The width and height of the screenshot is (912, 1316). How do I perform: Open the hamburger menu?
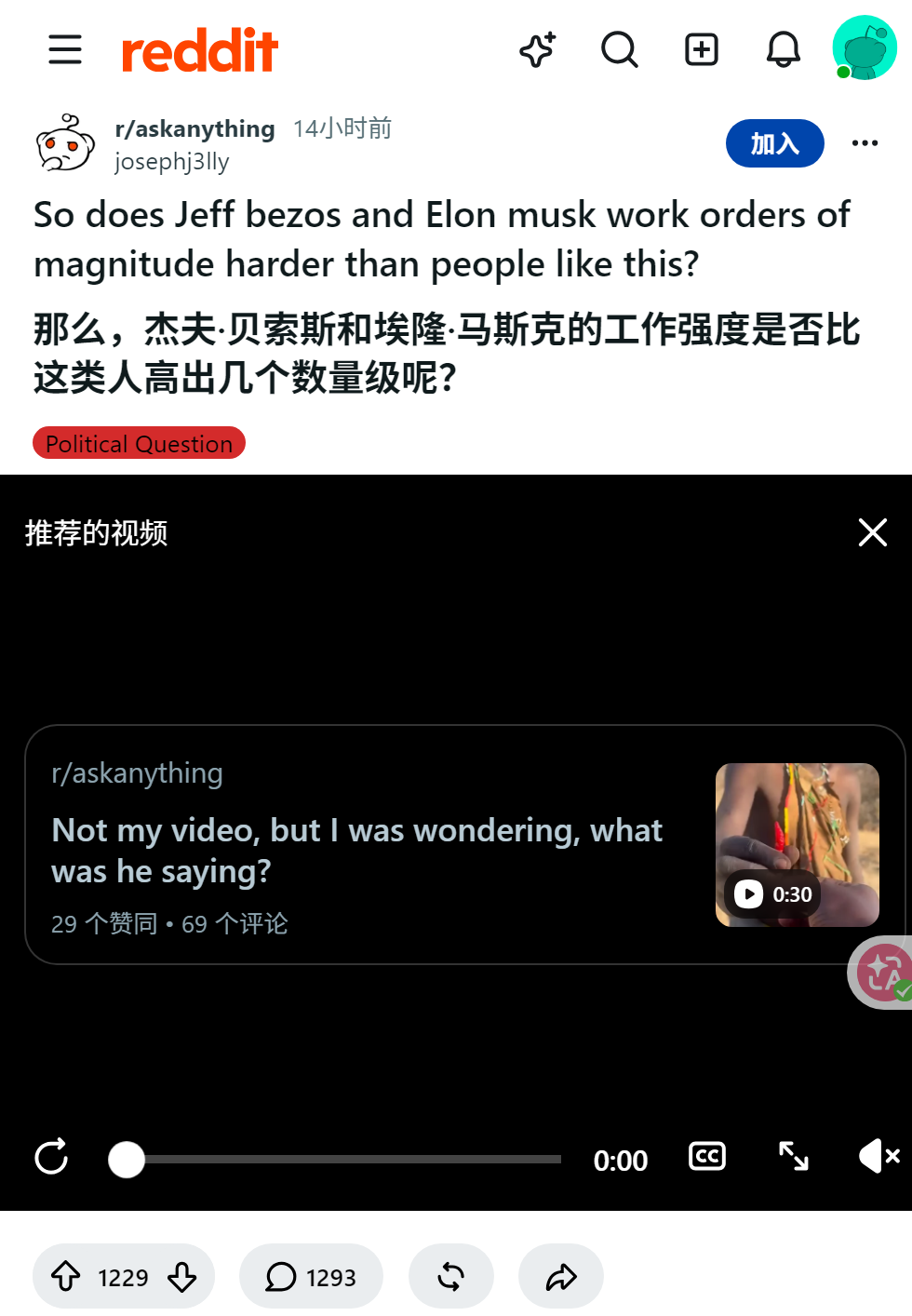65,49
